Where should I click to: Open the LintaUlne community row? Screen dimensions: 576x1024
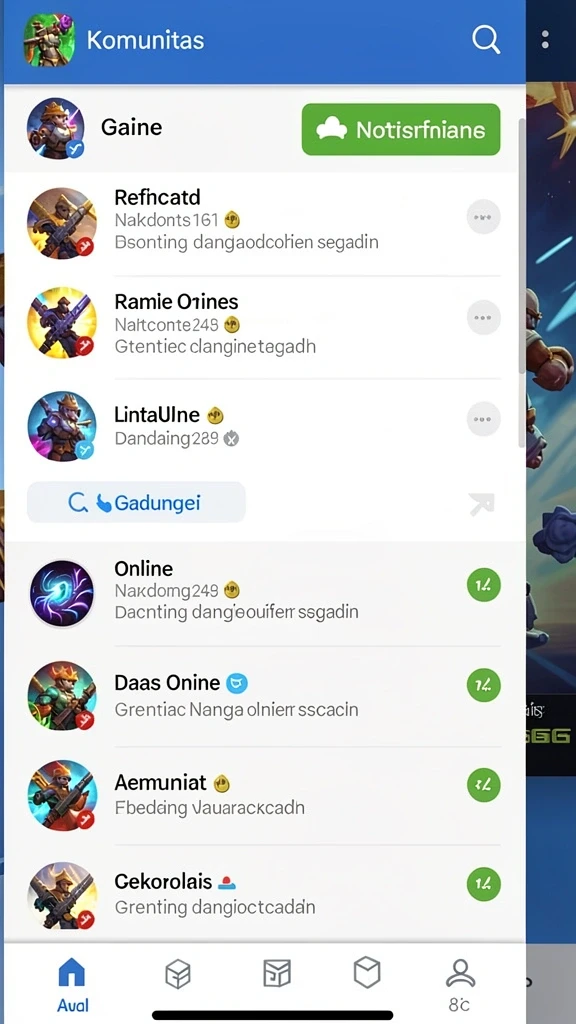pyautogui.click(x=264, y=426)
